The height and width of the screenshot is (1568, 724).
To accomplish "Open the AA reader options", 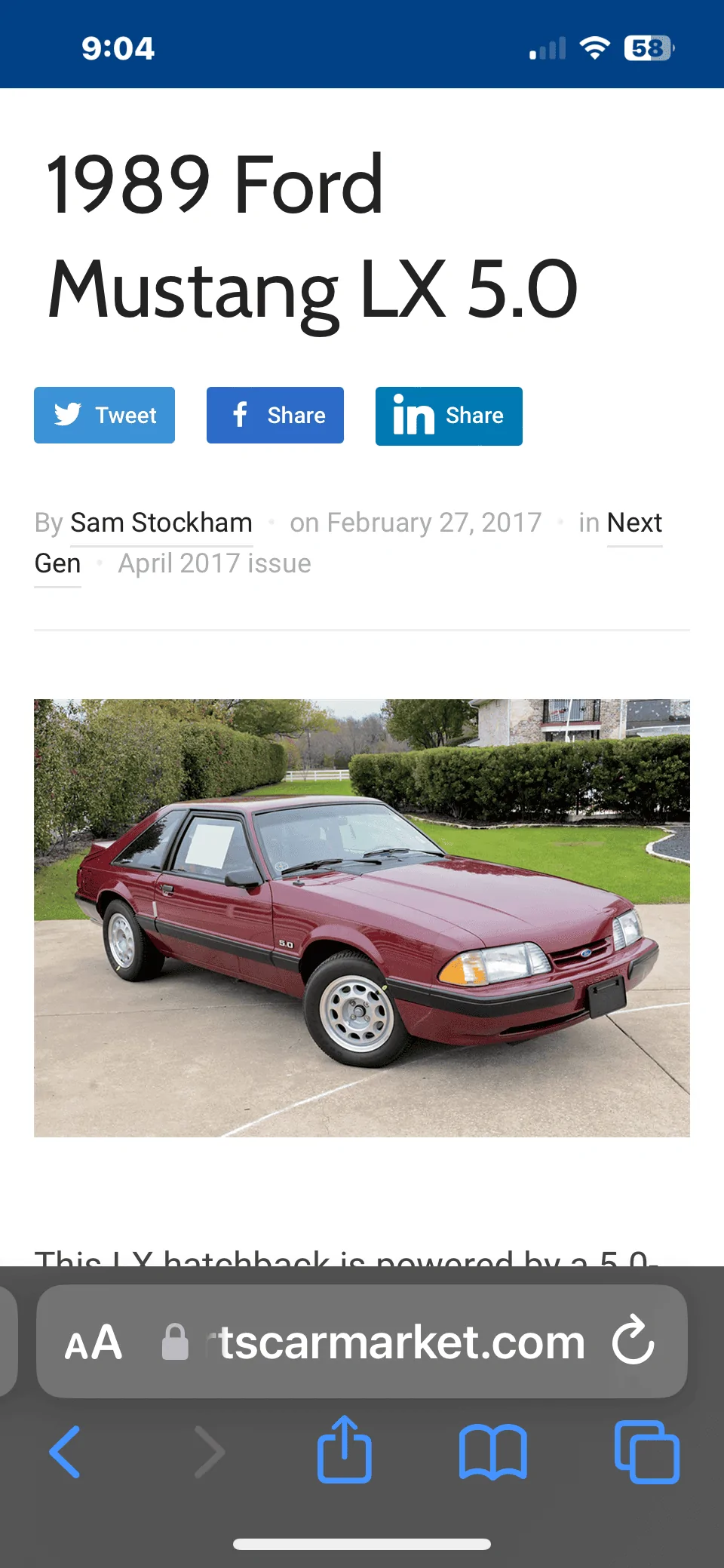I will click(94, 1342).
